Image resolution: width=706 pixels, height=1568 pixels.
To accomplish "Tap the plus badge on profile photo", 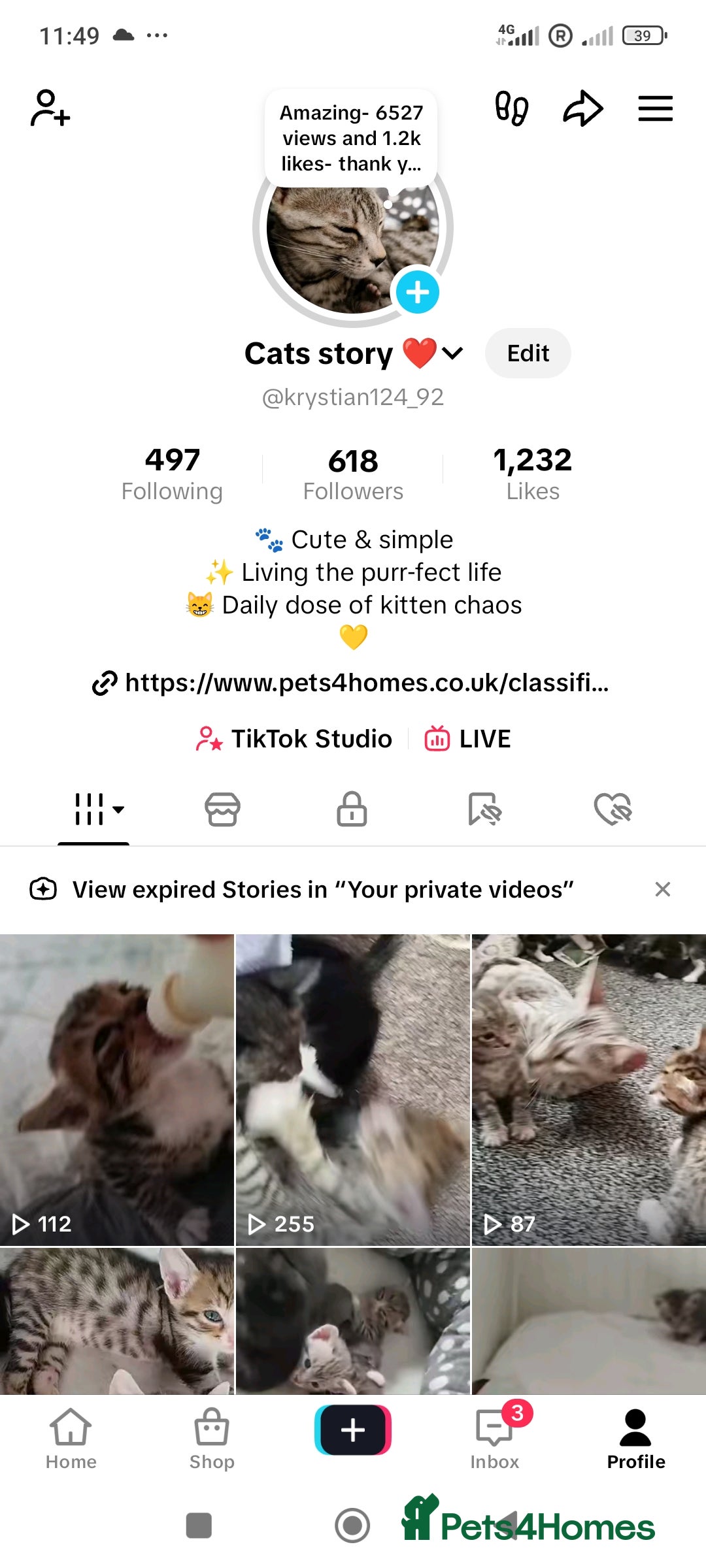I will [418, 292].
